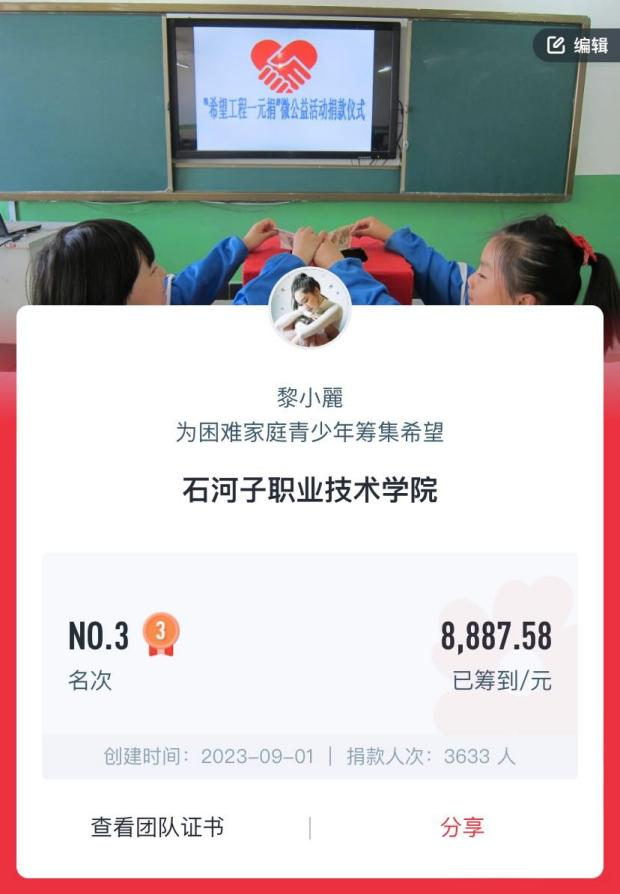Screen dimensions: 620x894
Task: Tap 分享 to share the page
Action: click(x=462, y=827)
